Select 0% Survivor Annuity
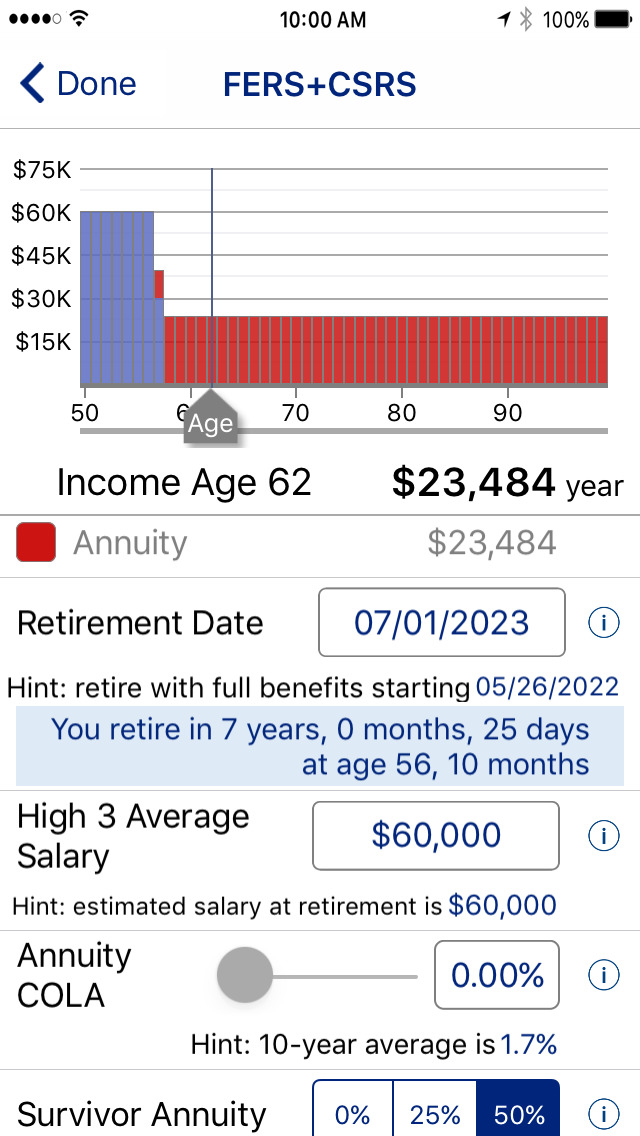Screen dimensions: 640x1136 353,1113
